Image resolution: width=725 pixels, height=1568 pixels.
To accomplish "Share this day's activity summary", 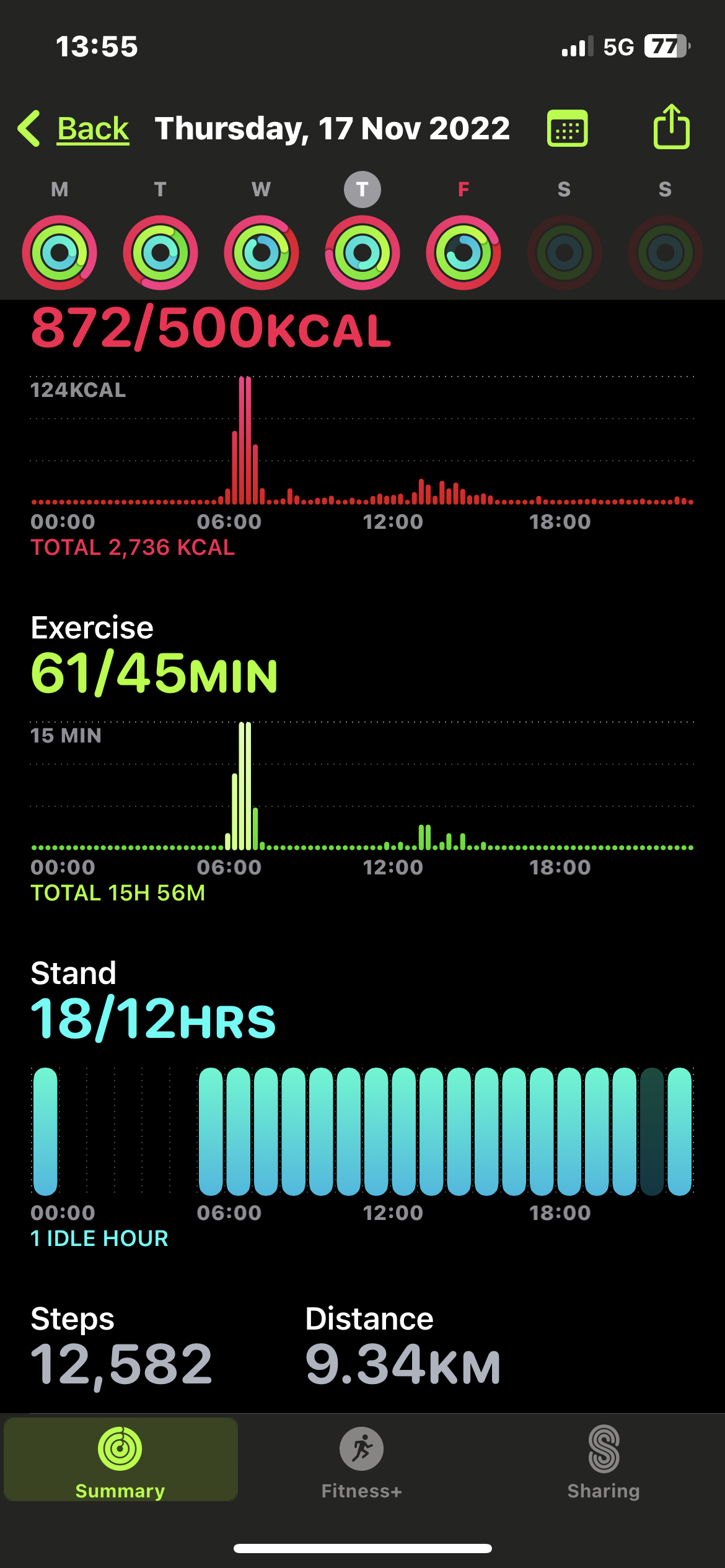I will pos(671,128).
